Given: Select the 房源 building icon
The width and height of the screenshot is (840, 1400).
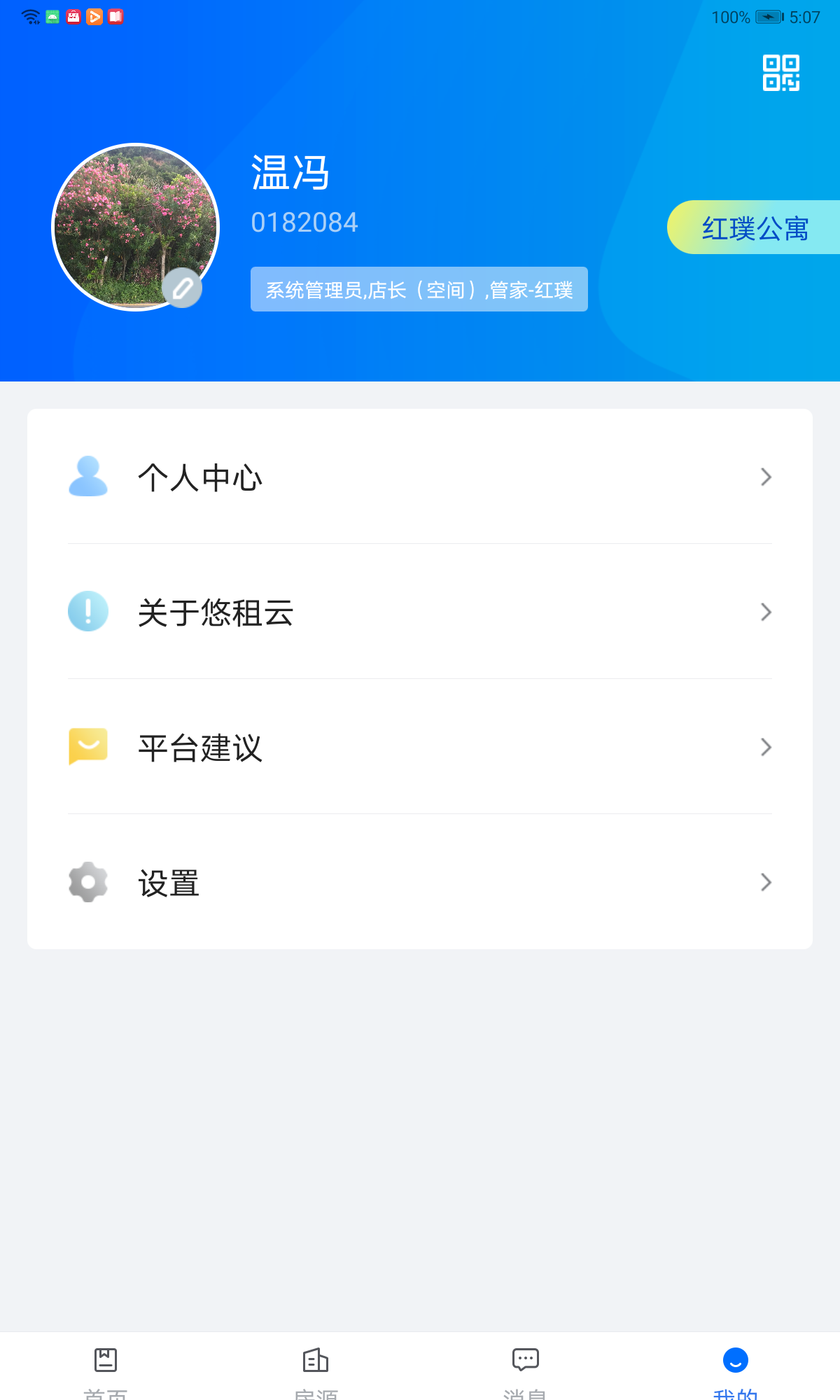Looking at the screenshot, I should click(x=315, y=1359).
